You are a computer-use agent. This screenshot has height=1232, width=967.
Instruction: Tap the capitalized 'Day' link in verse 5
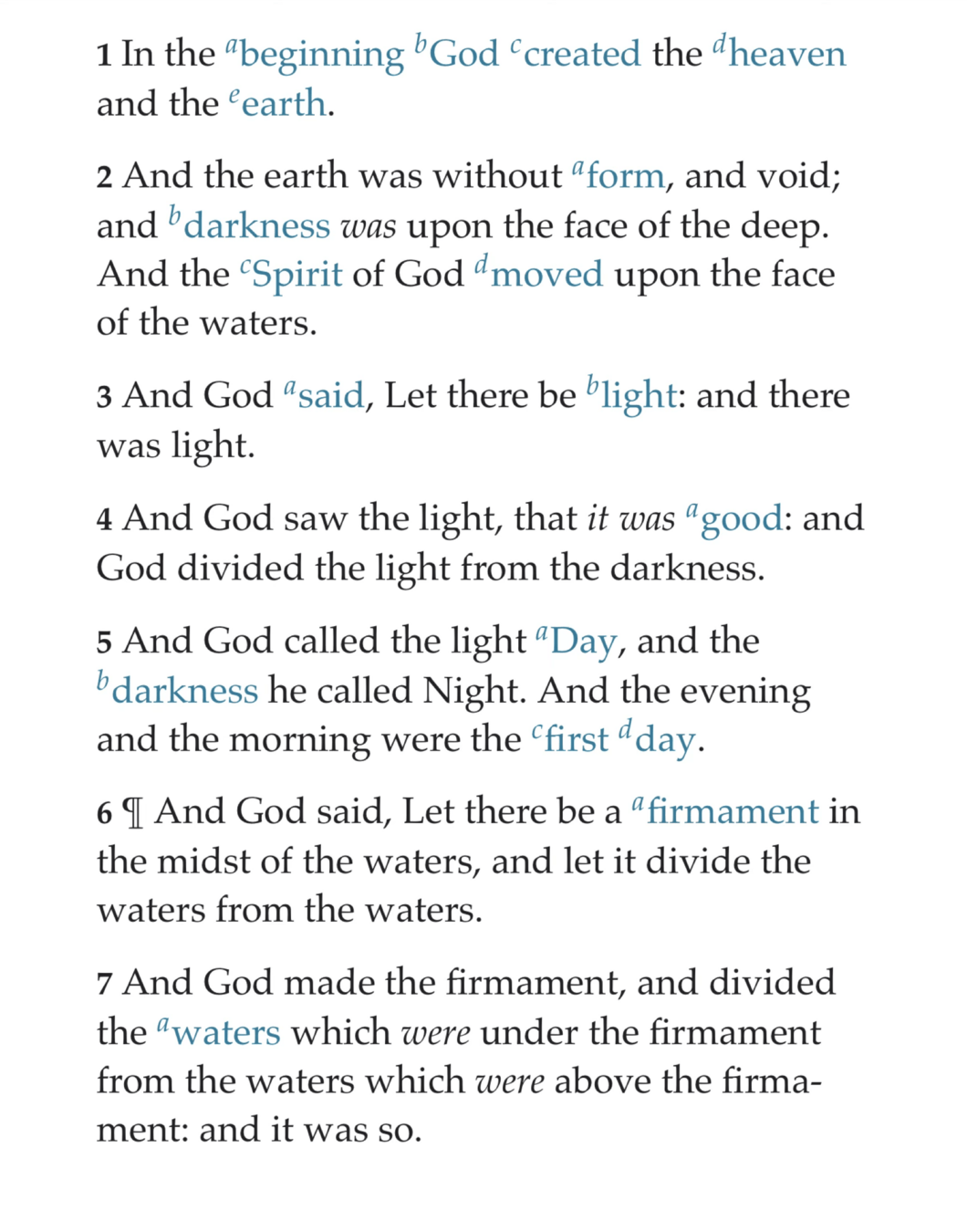tap(577, 642)
